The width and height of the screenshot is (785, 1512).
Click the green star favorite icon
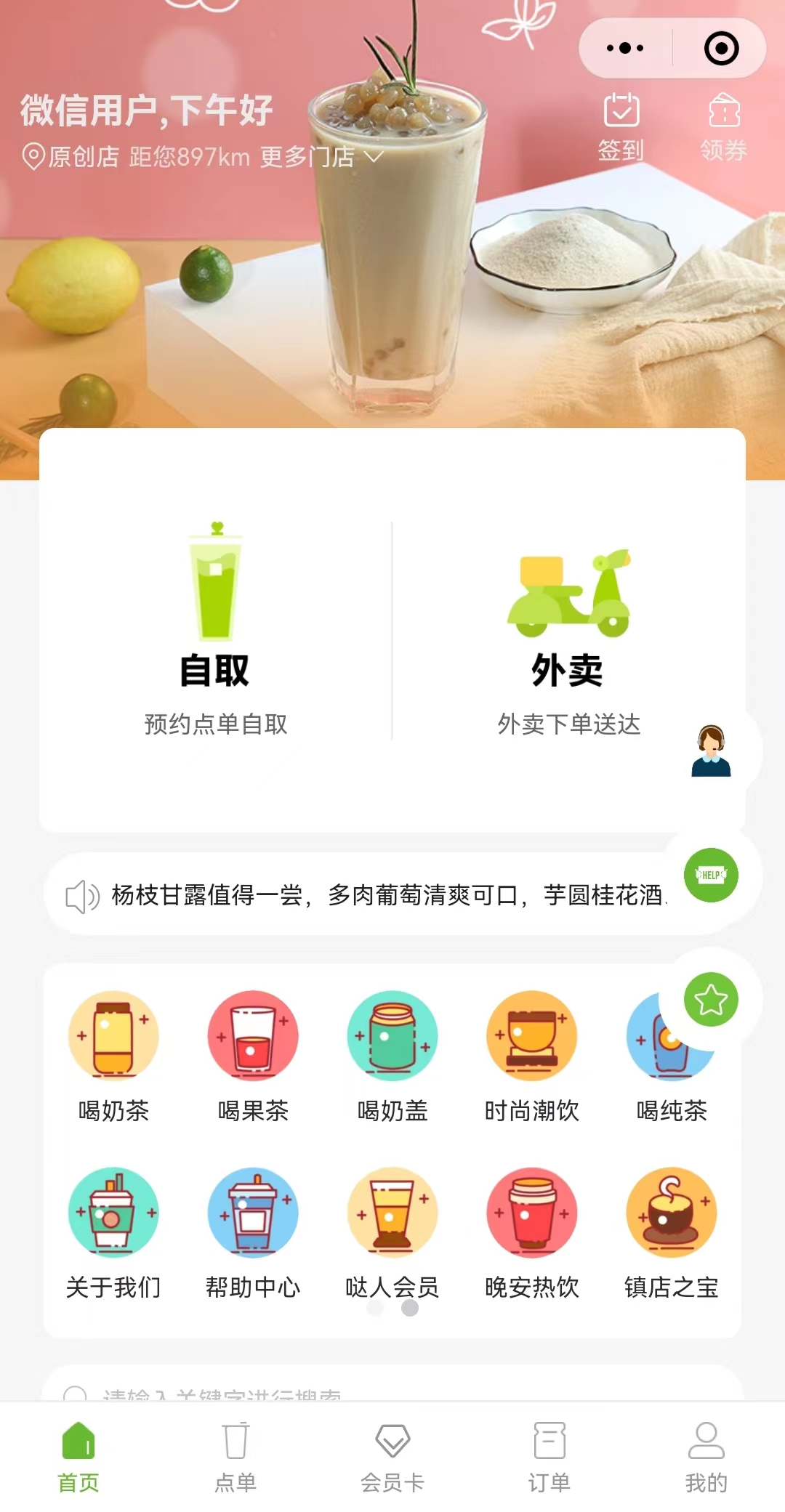click(x=710, y=999)
